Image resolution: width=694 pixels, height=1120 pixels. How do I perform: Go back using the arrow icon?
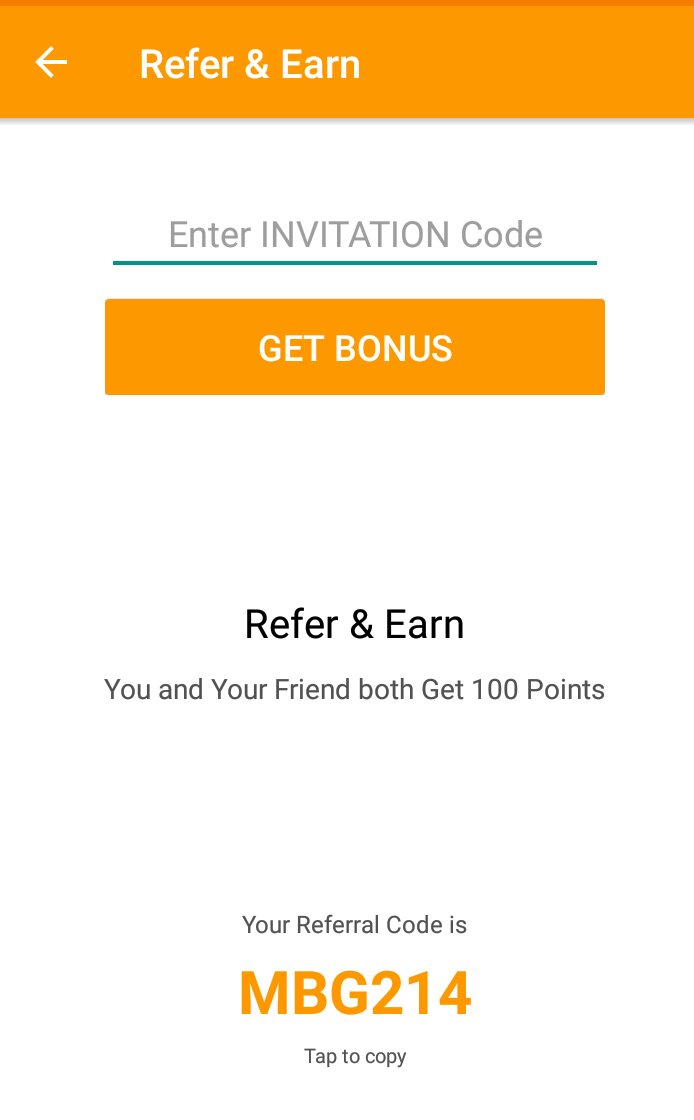point(51,62)
